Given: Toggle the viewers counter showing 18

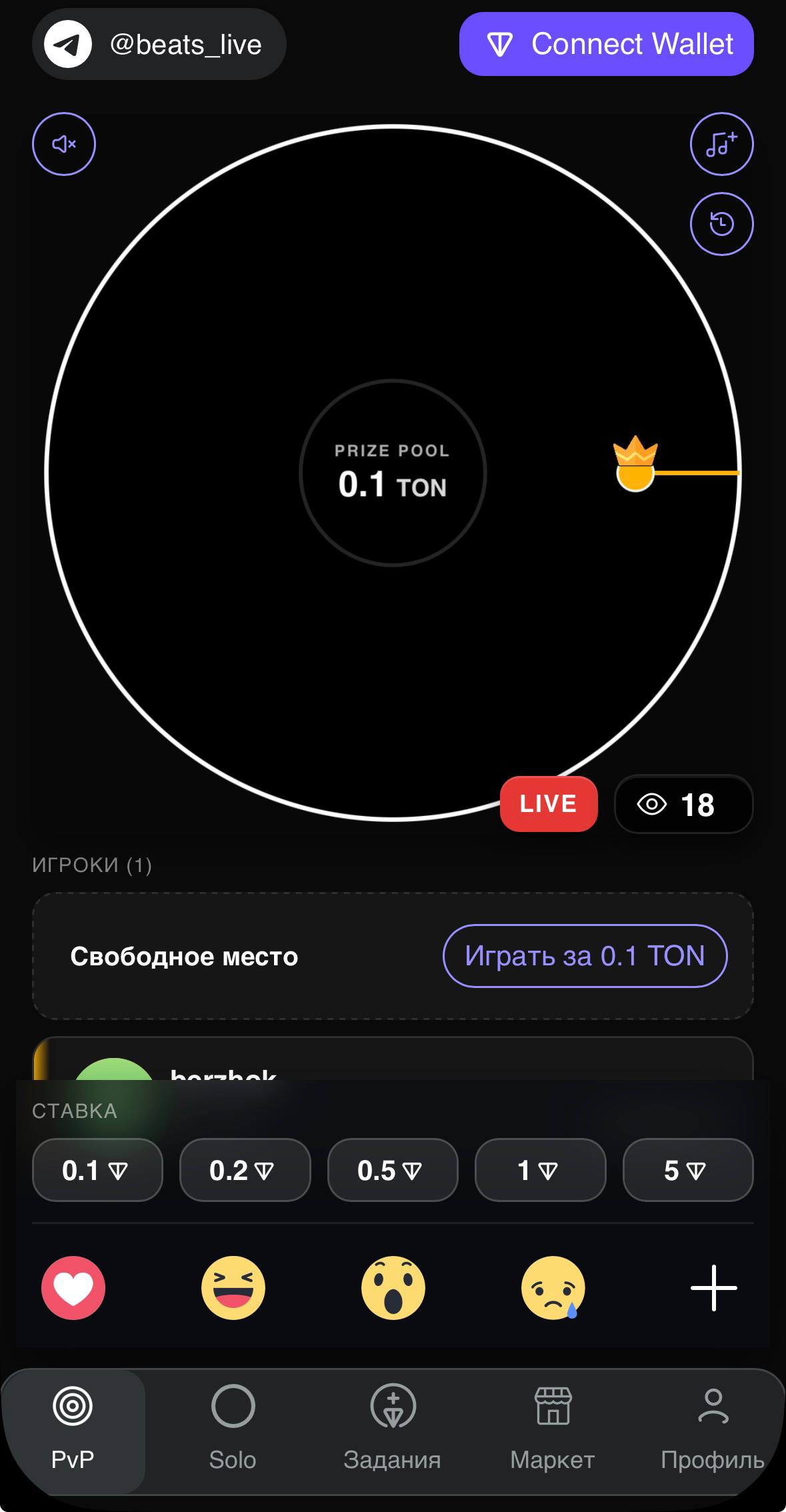Looking at the screenshot, I should (x=683, y=805).
